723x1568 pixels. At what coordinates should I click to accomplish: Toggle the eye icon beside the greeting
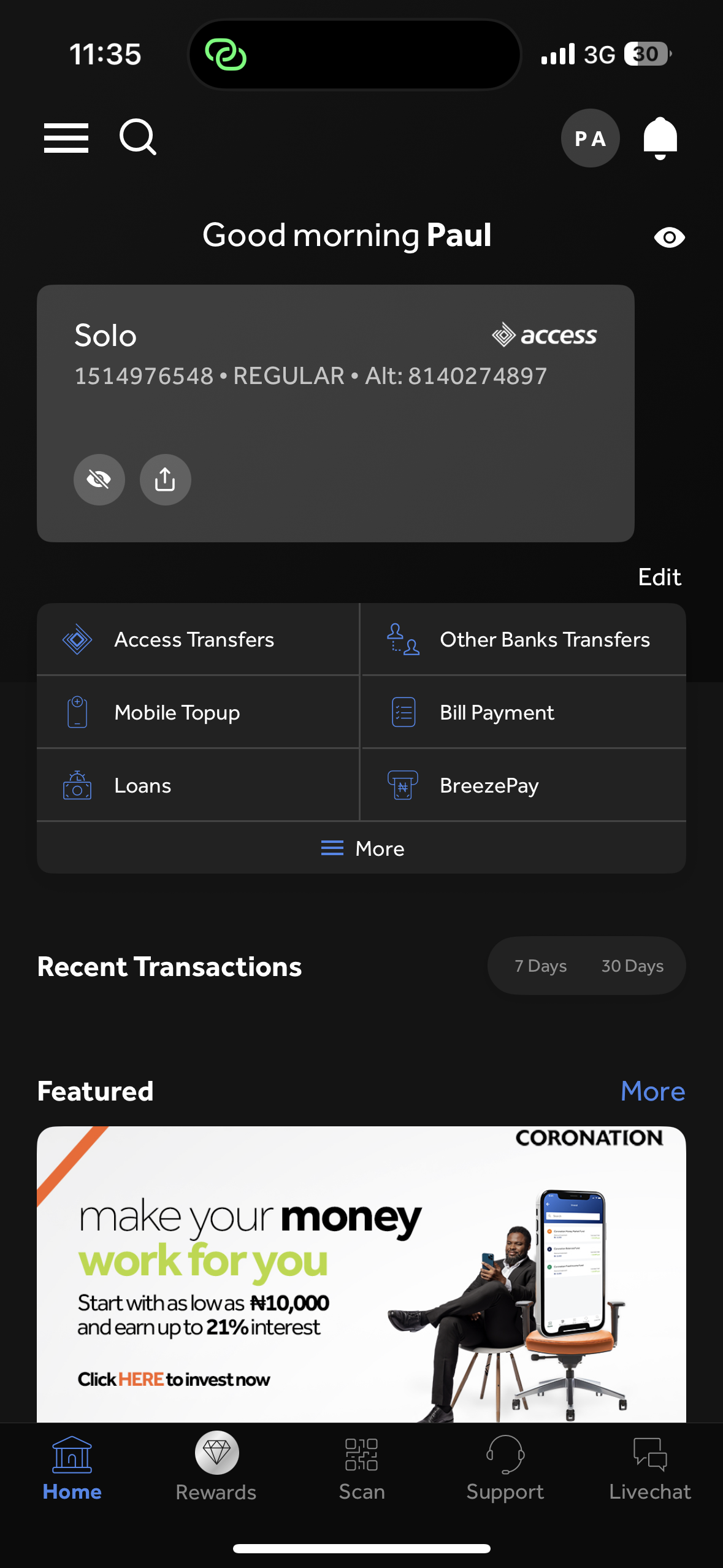pyautogui.click(x=669, y=237)
